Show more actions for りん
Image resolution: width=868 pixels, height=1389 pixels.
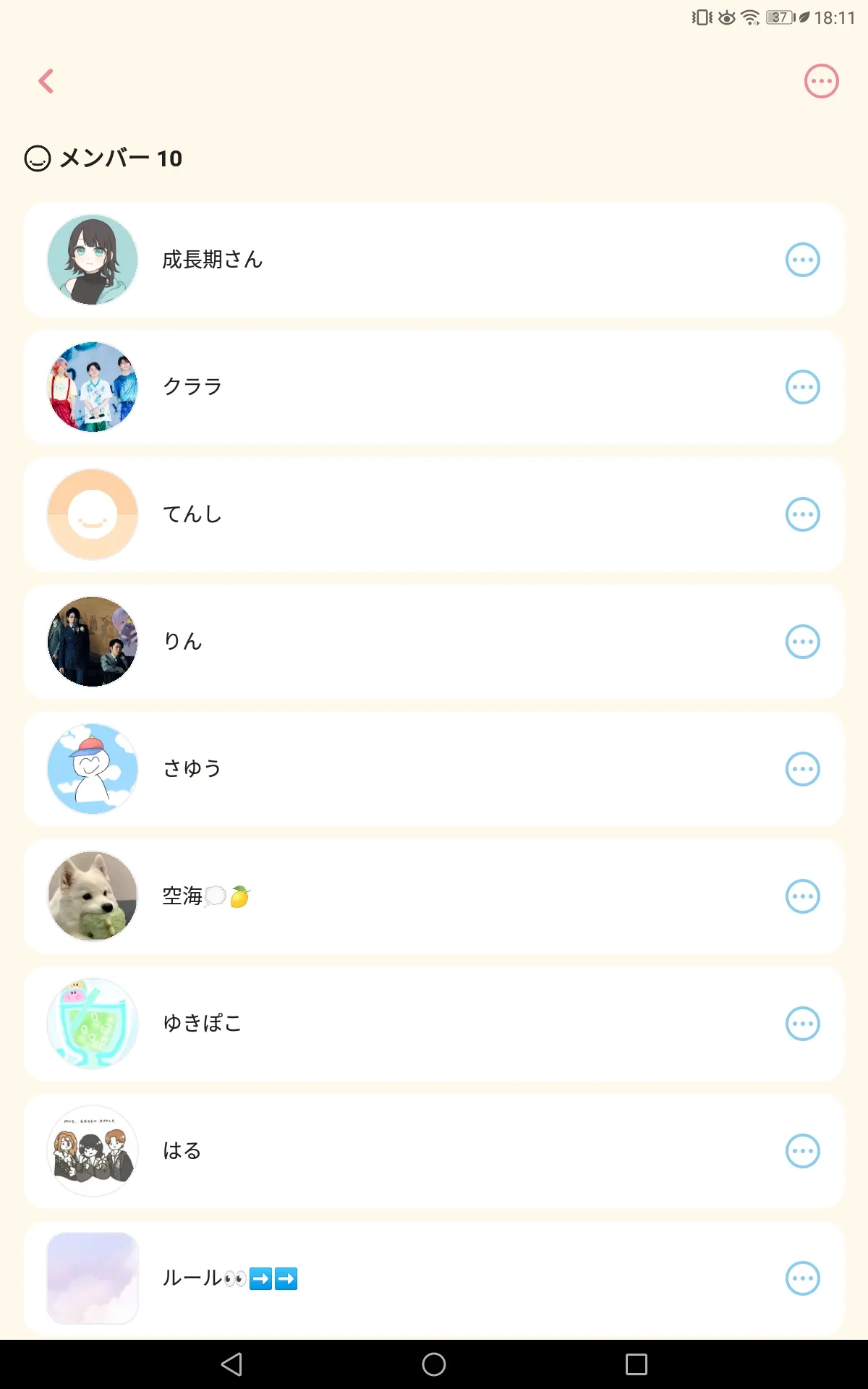pyautogui.click(x=802, y=642)
